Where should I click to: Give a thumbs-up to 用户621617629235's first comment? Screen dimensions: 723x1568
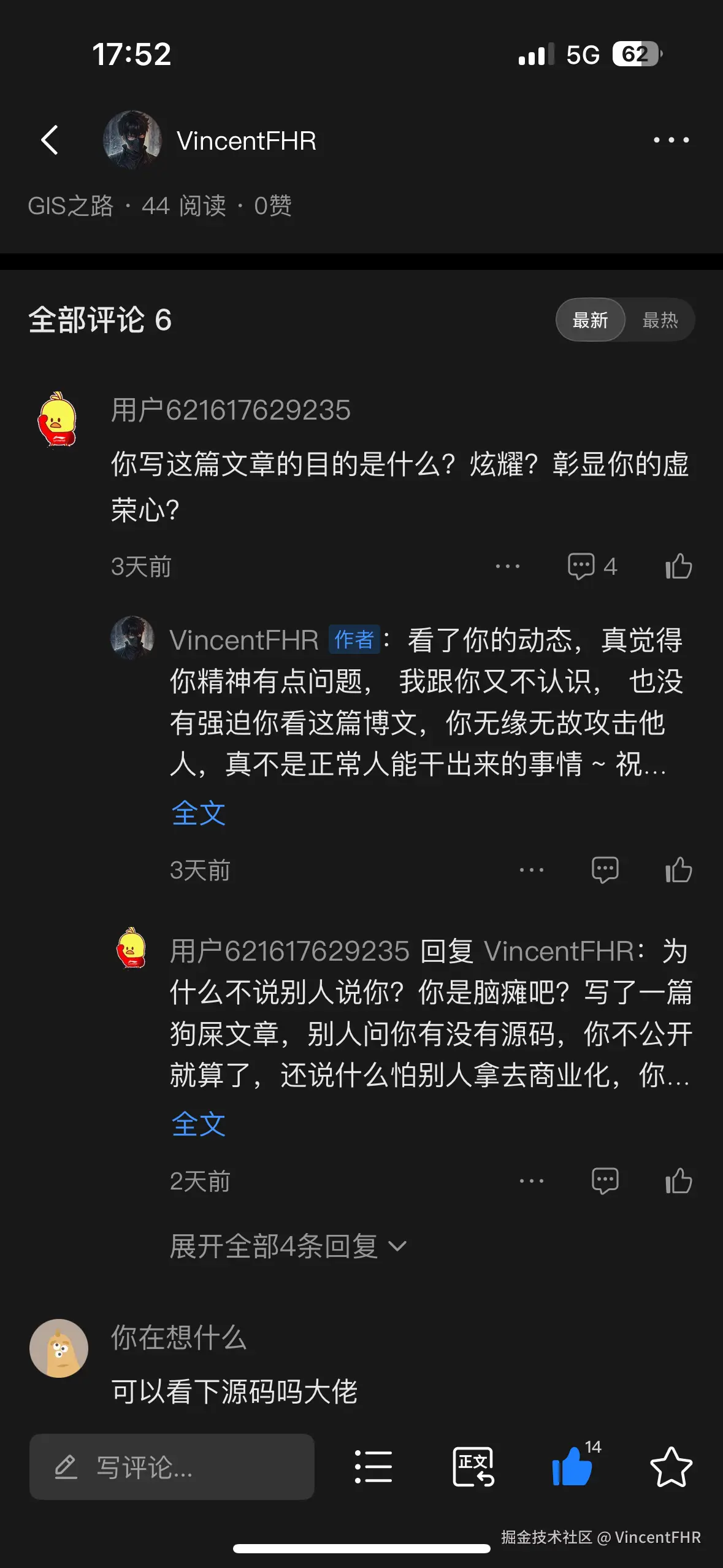click(677, 566)
